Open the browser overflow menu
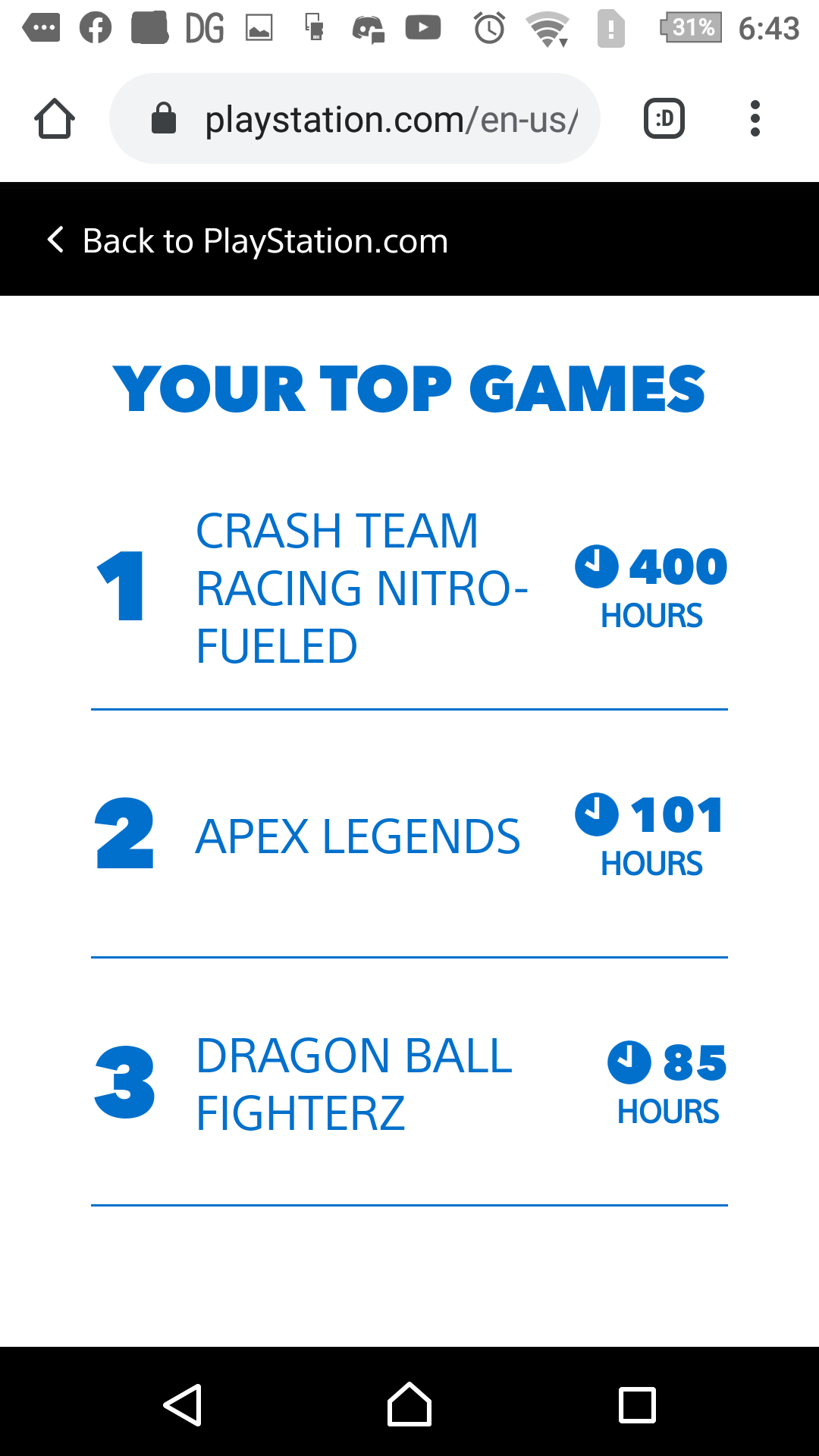The height and width of the screenshot is (1456, 819). [755, 118]
